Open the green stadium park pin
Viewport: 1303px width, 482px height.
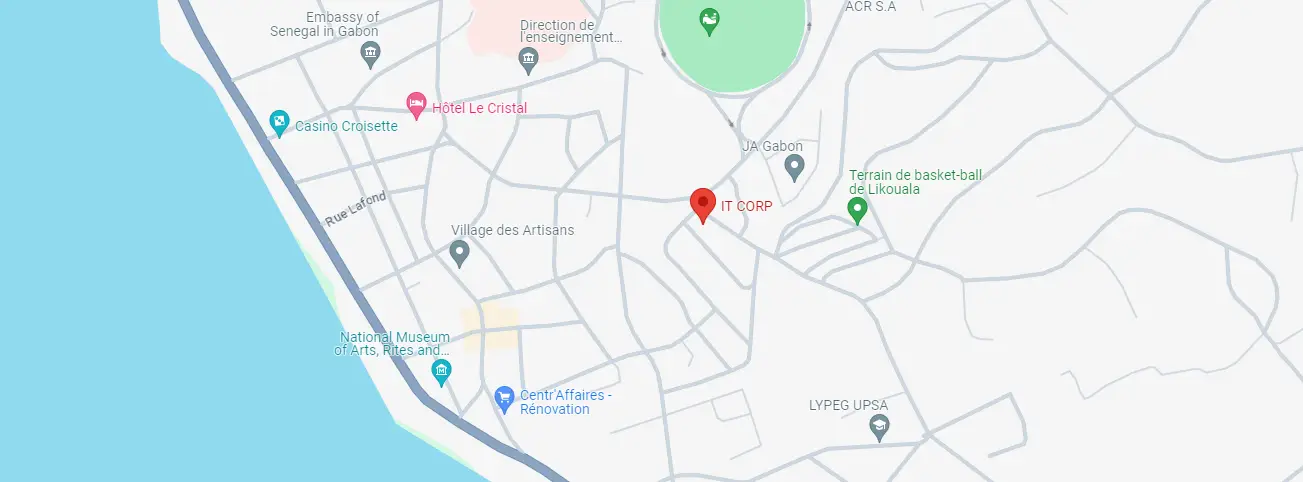click(709, 19)
